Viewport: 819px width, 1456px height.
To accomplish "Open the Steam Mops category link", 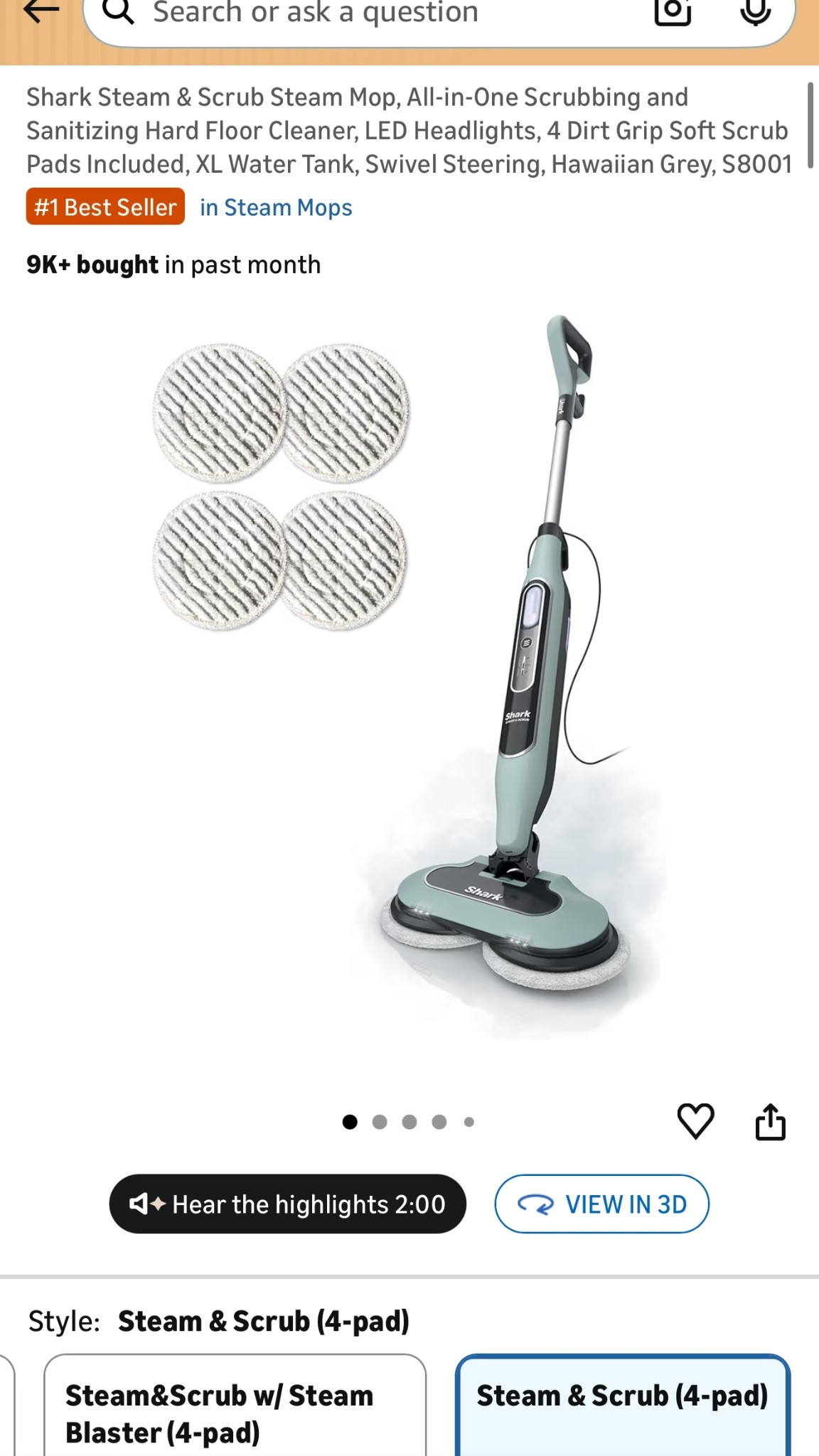I will coord(276,208).
